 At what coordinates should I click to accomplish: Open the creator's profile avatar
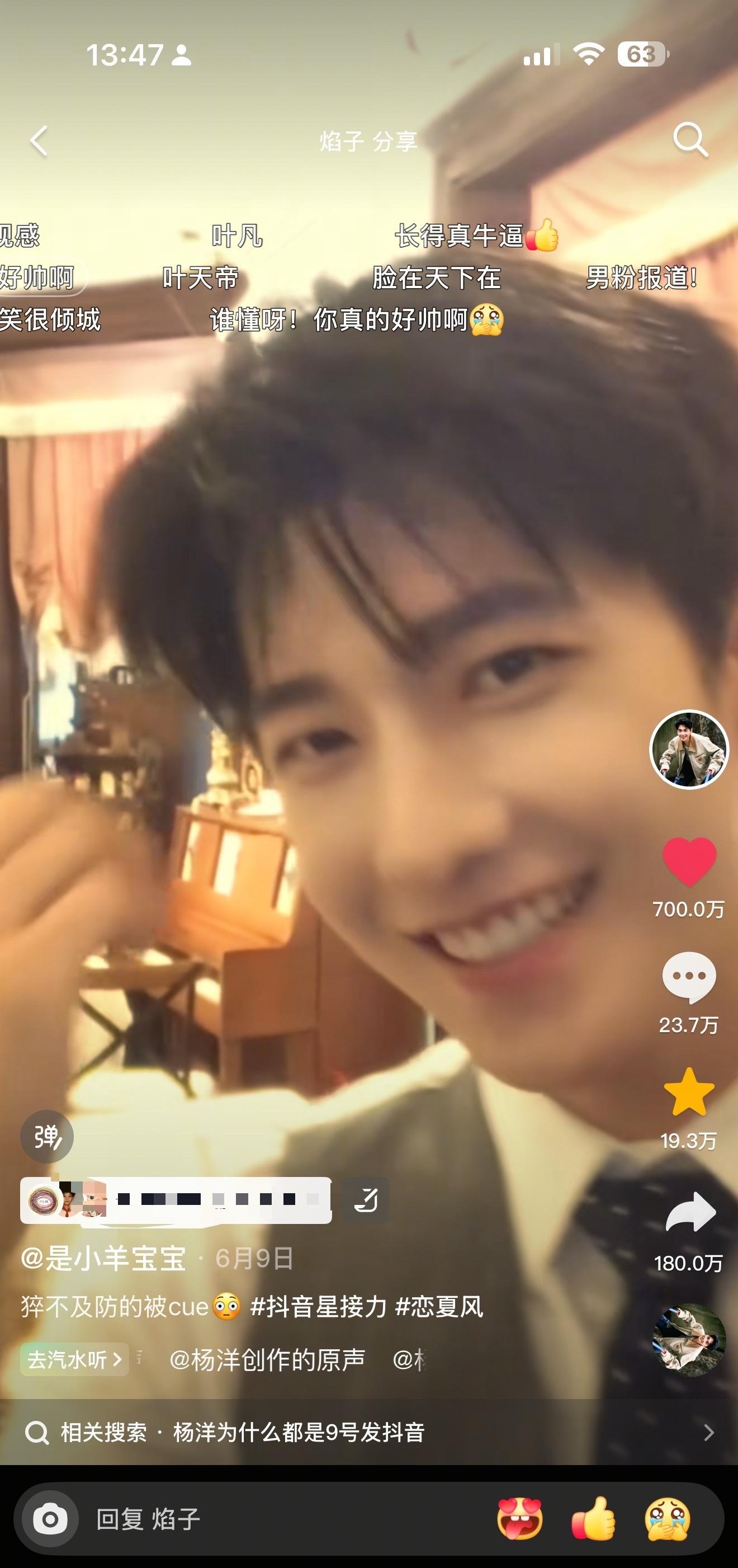coord(689,748)
